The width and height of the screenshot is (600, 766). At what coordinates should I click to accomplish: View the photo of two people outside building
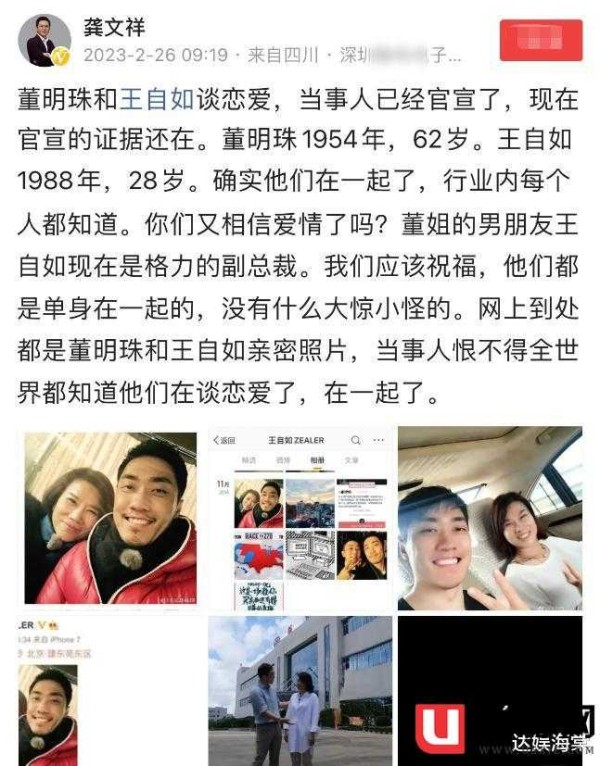pos(302,692)
